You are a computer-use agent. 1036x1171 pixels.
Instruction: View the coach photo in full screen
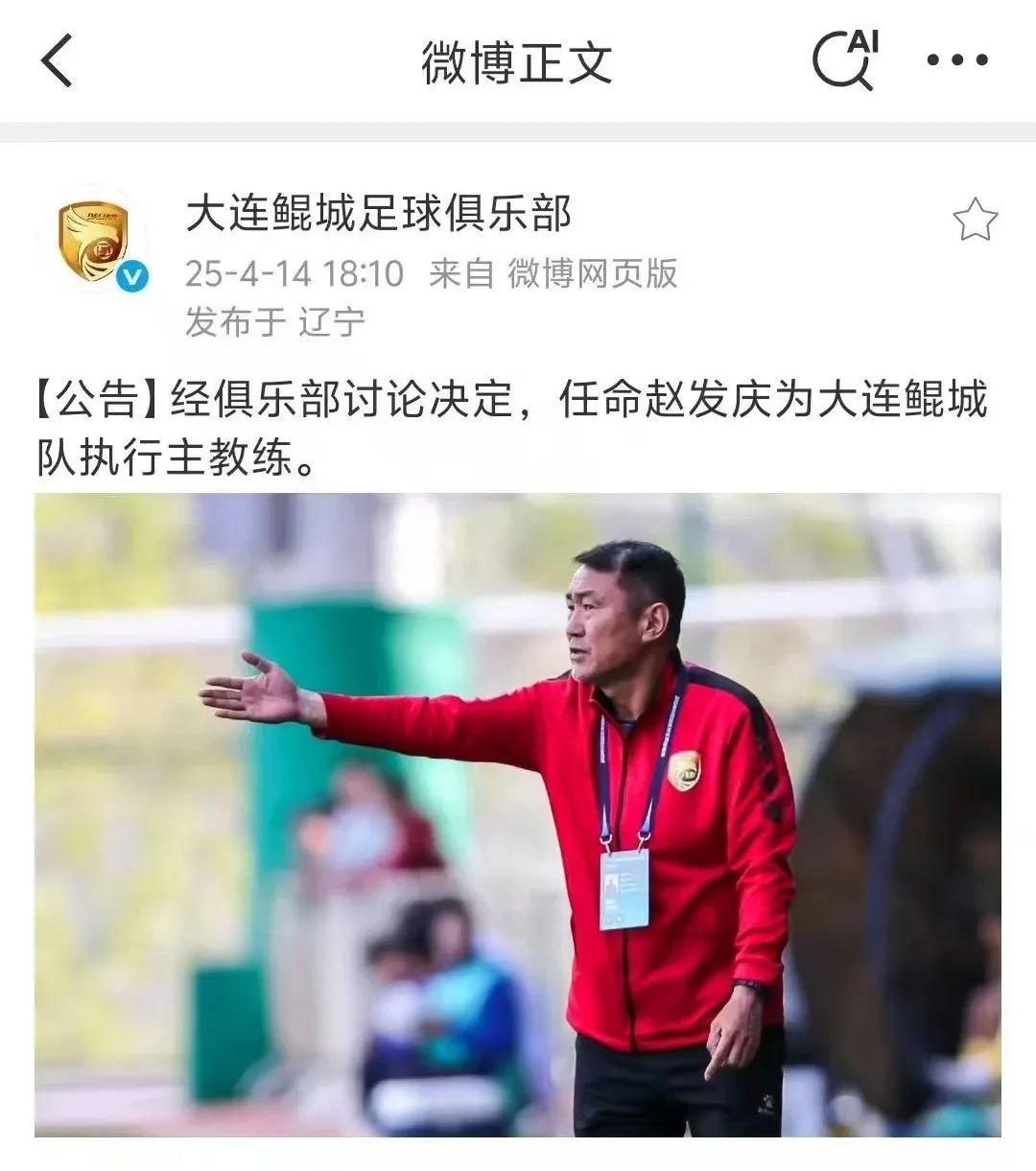coord(518,813)
